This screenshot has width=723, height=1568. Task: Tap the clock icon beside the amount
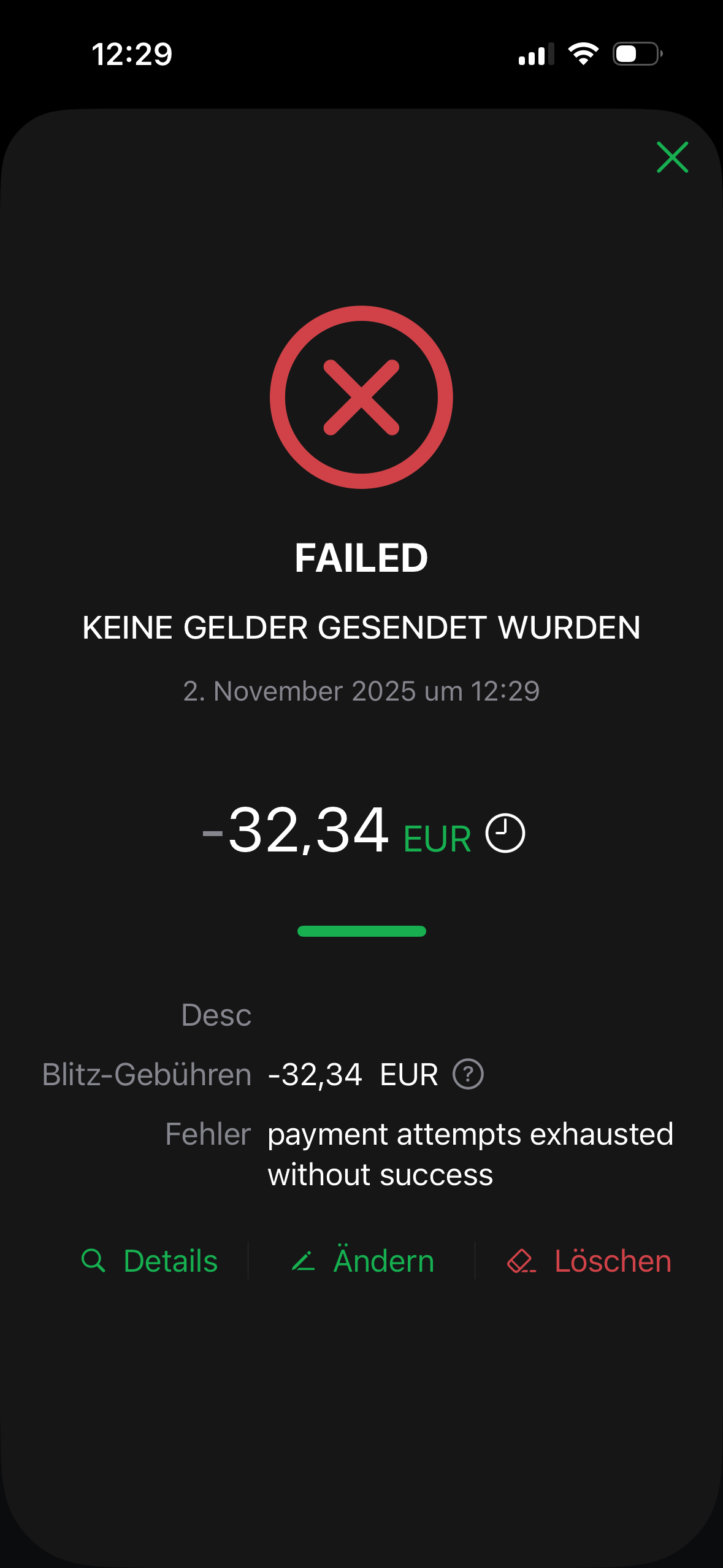coord(505,834)
